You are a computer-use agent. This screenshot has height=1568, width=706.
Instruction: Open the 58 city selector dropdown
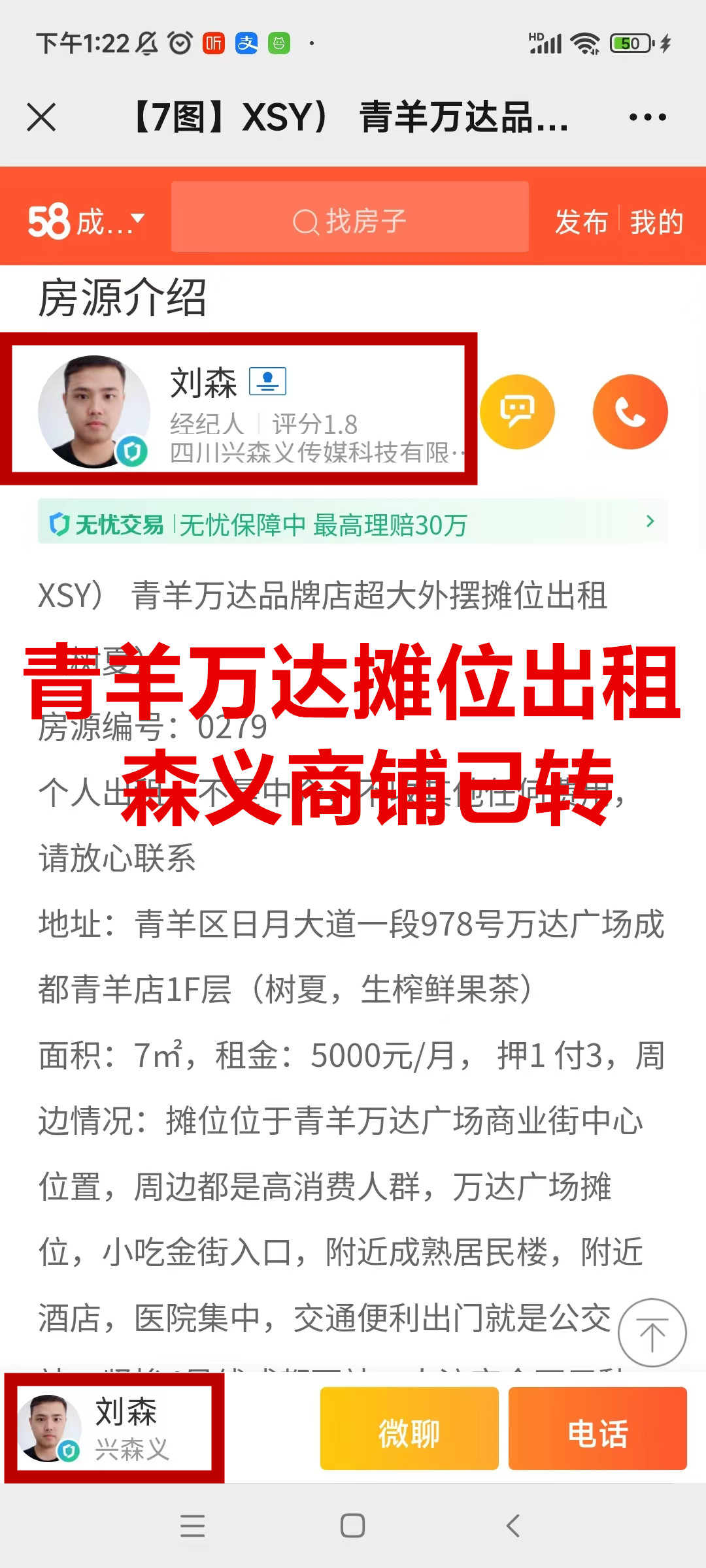[x=86, y=222]
